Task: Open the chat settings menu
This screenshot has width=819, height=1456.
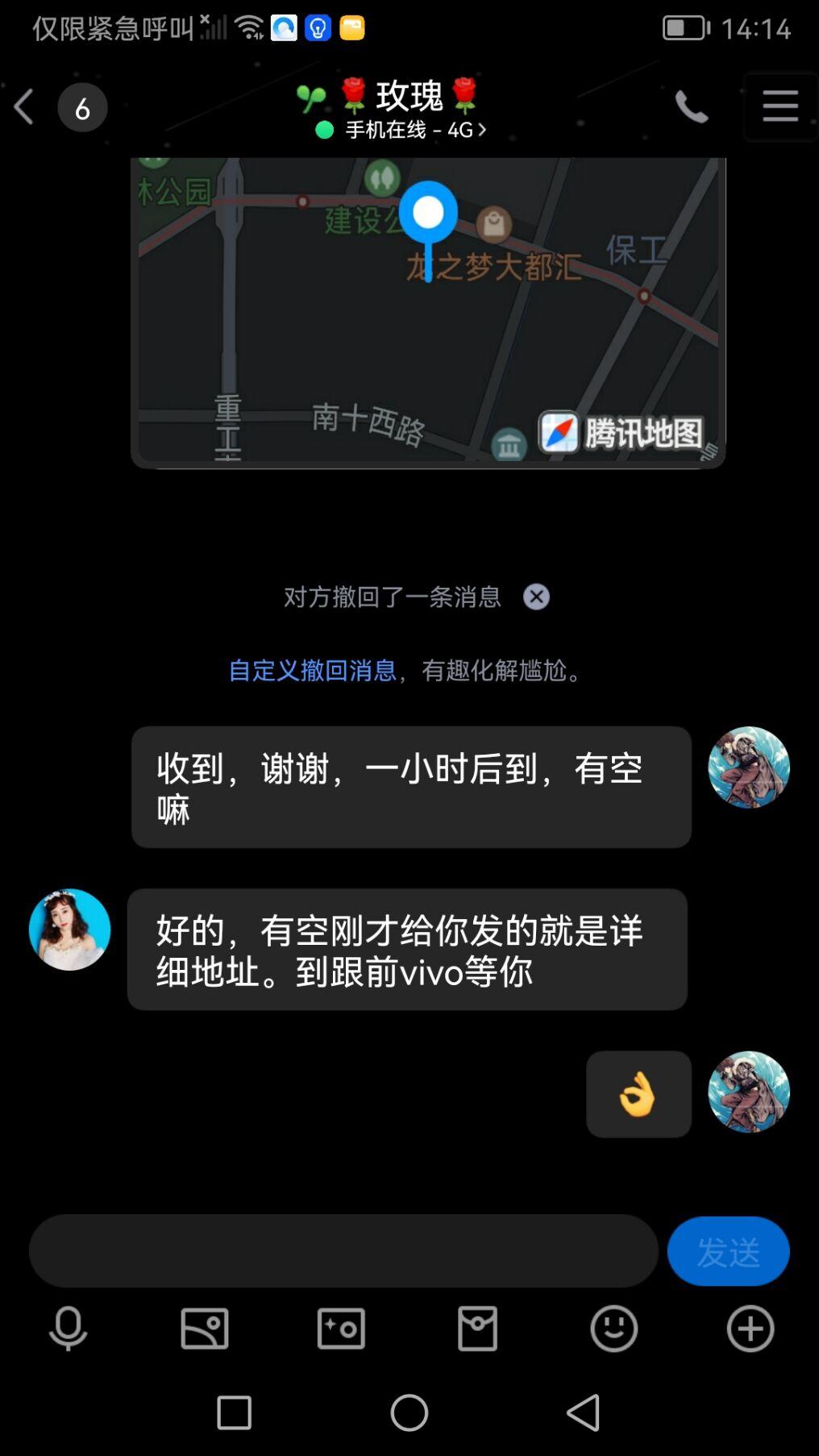Action: [x=780, y=107]
